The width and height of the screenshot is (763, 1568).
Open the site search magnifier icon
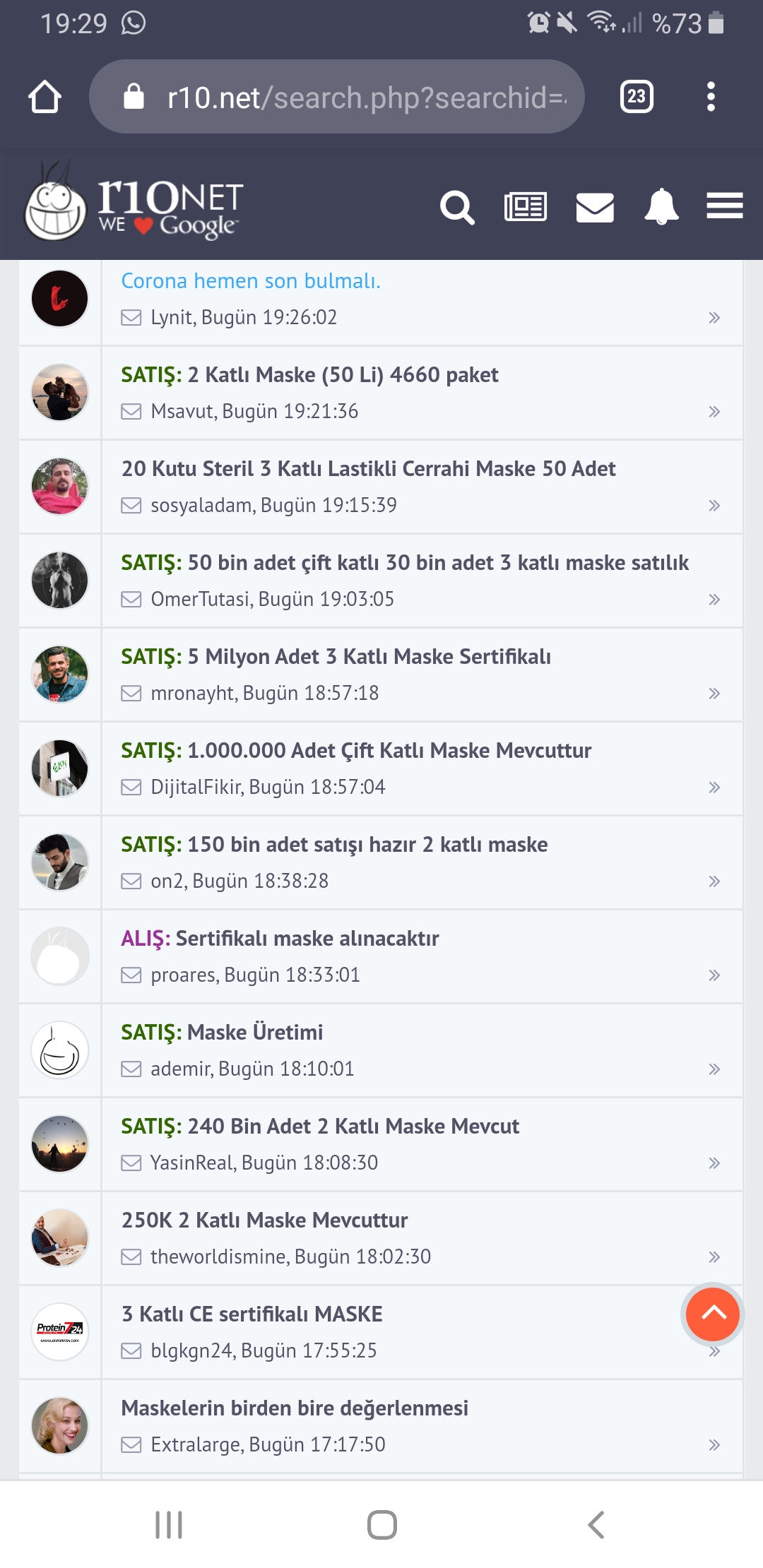(457, 208)
